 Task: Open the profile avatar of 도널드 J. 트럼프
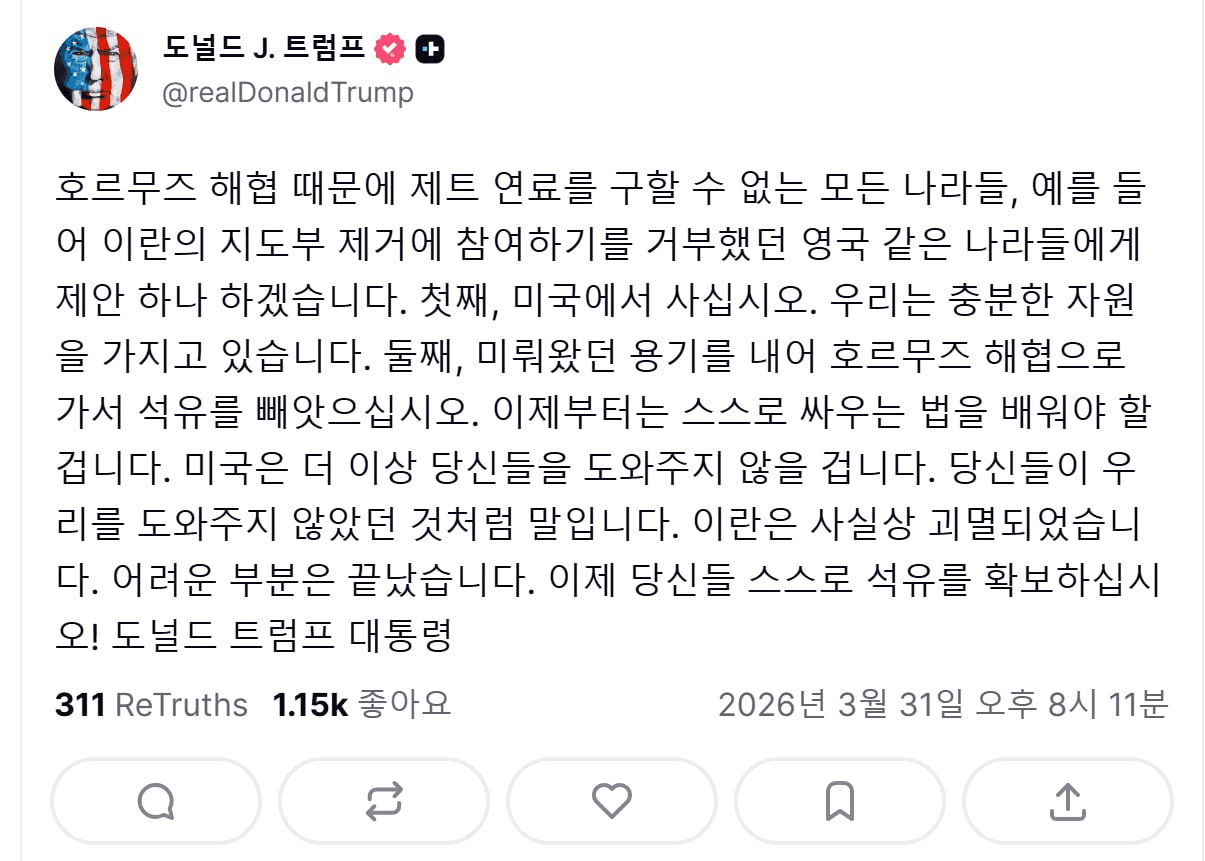95,68
